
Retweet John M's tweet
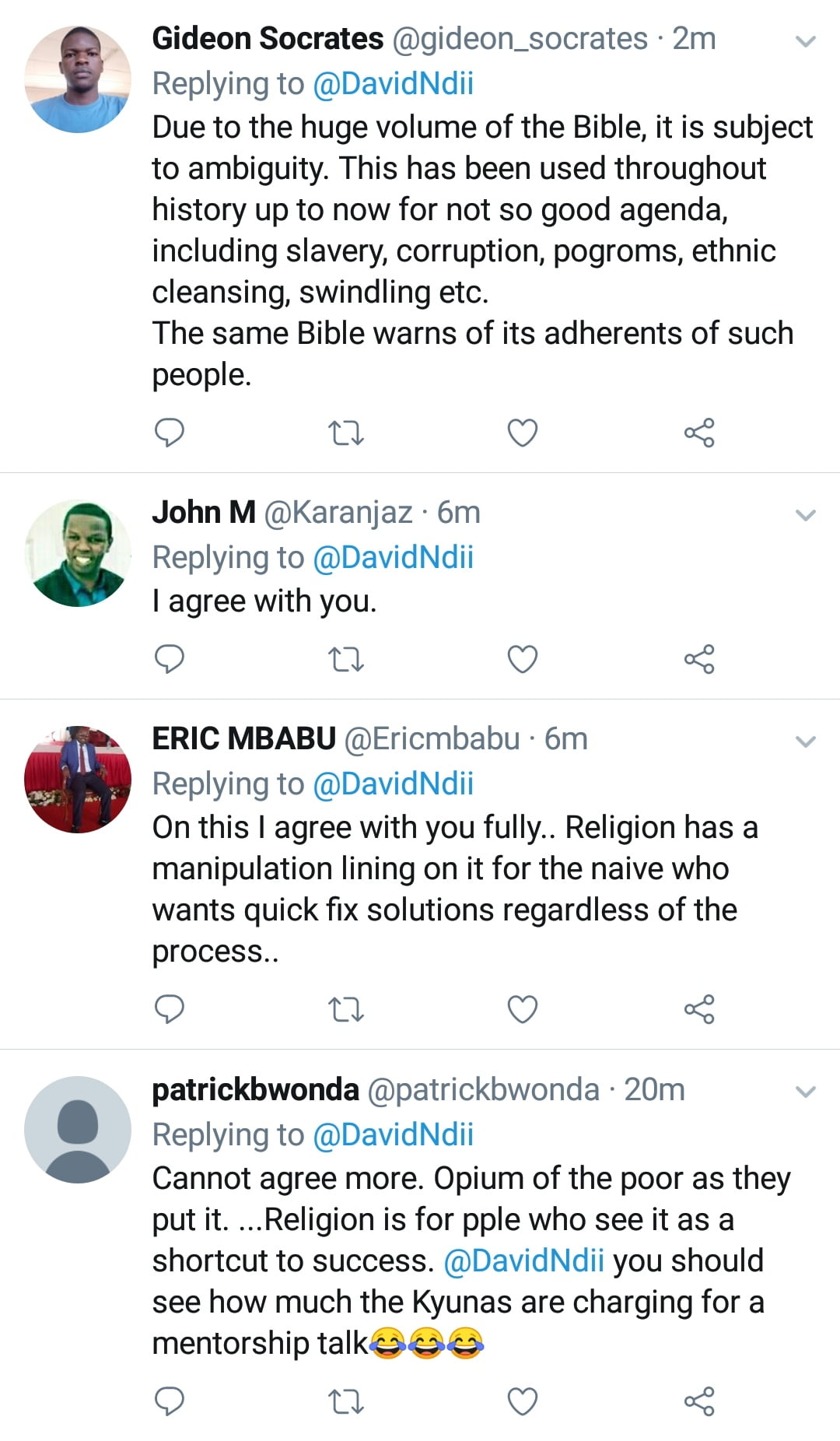coord(346,659)
